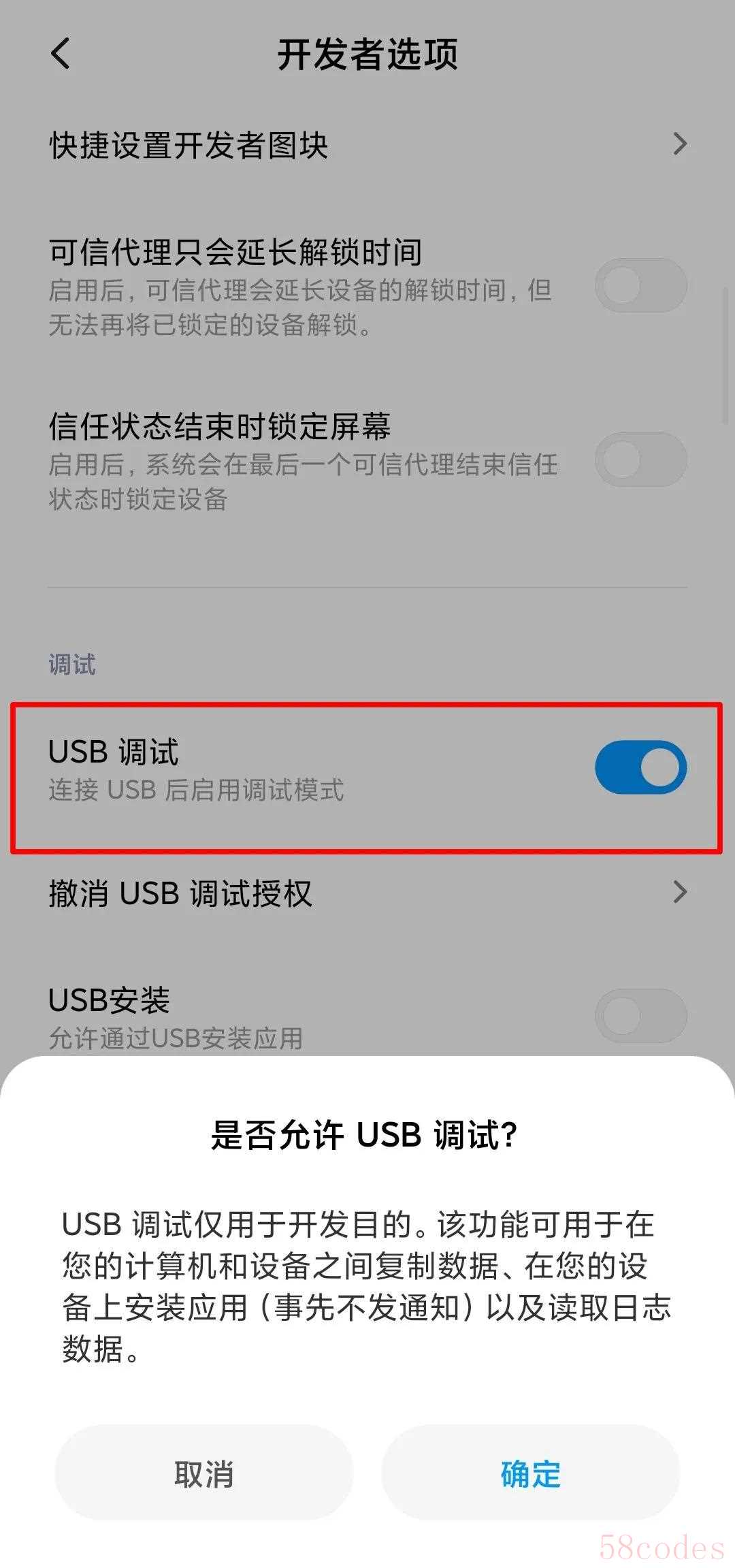The width and height of the screenshot is (735, 1568).
Task: Toggle 信任状态结束时锁定屏幕
Action: coord(640,460)
